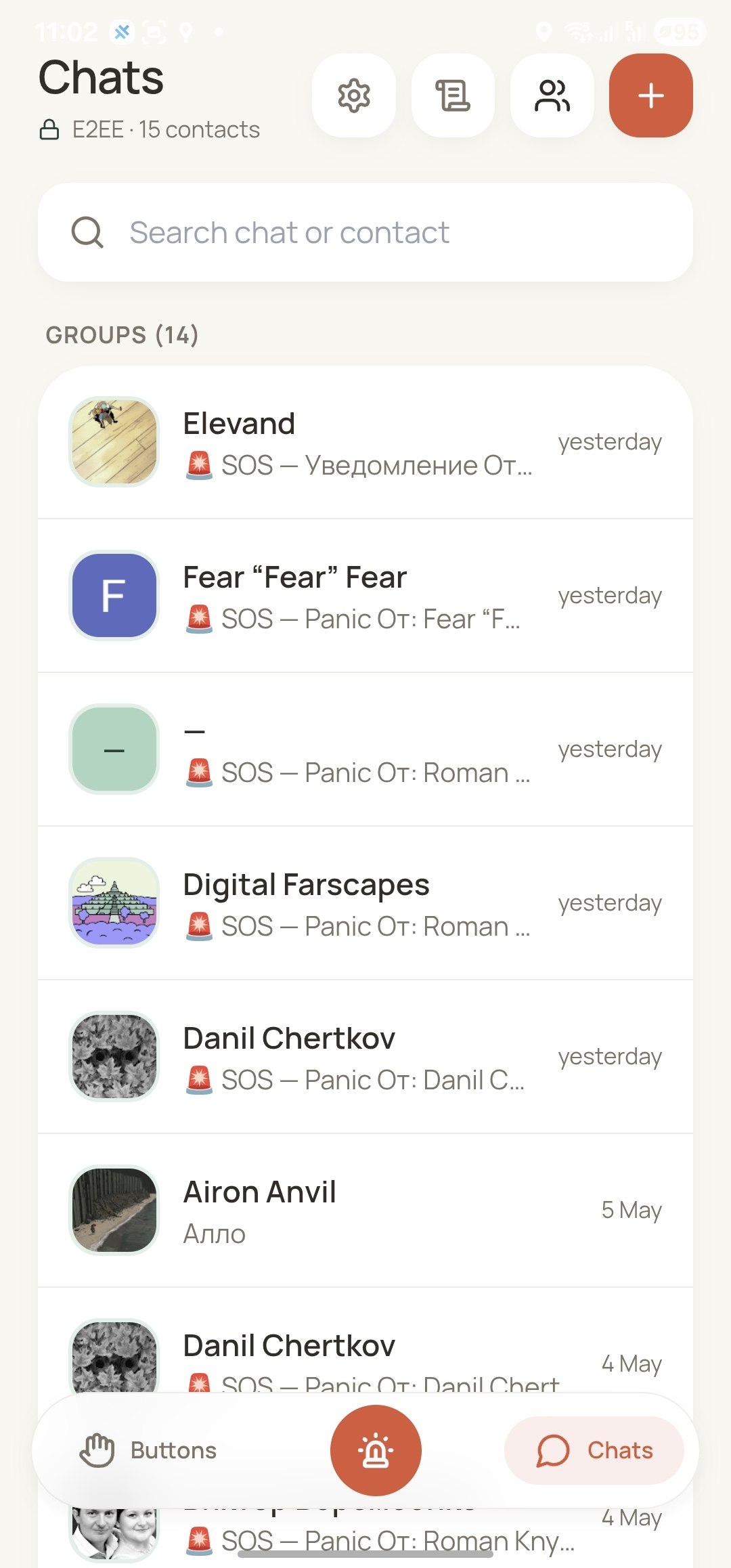Open the Digital Farscapes chat
The image size is (731, 1568).
coord(365,903)
